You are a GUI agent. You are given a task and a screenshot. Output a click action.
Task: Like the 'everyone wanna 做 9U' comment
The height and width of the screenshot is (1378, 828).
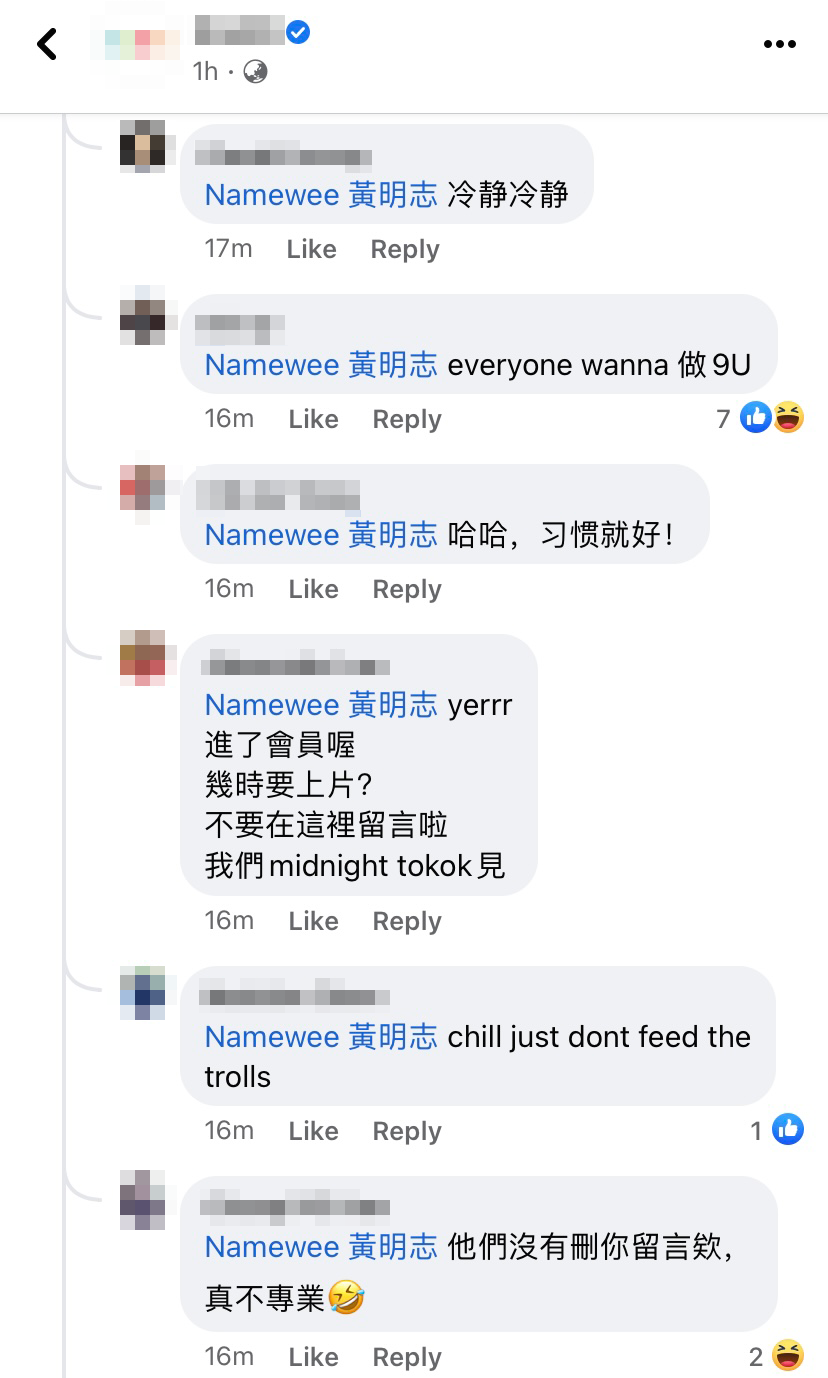pos(313,419)
